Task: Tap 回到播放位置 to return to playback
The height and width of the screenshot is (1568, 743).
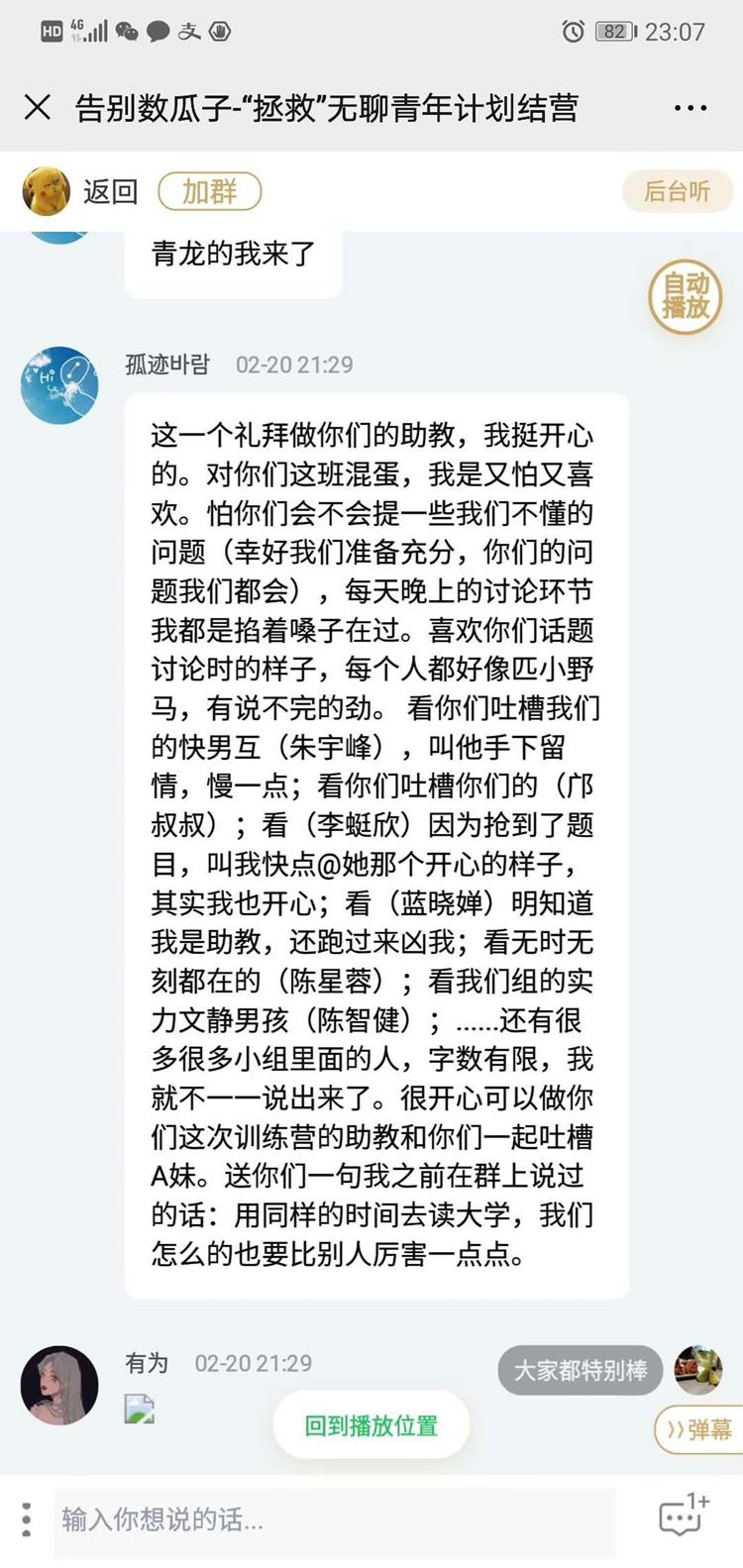Action: 371,1425
